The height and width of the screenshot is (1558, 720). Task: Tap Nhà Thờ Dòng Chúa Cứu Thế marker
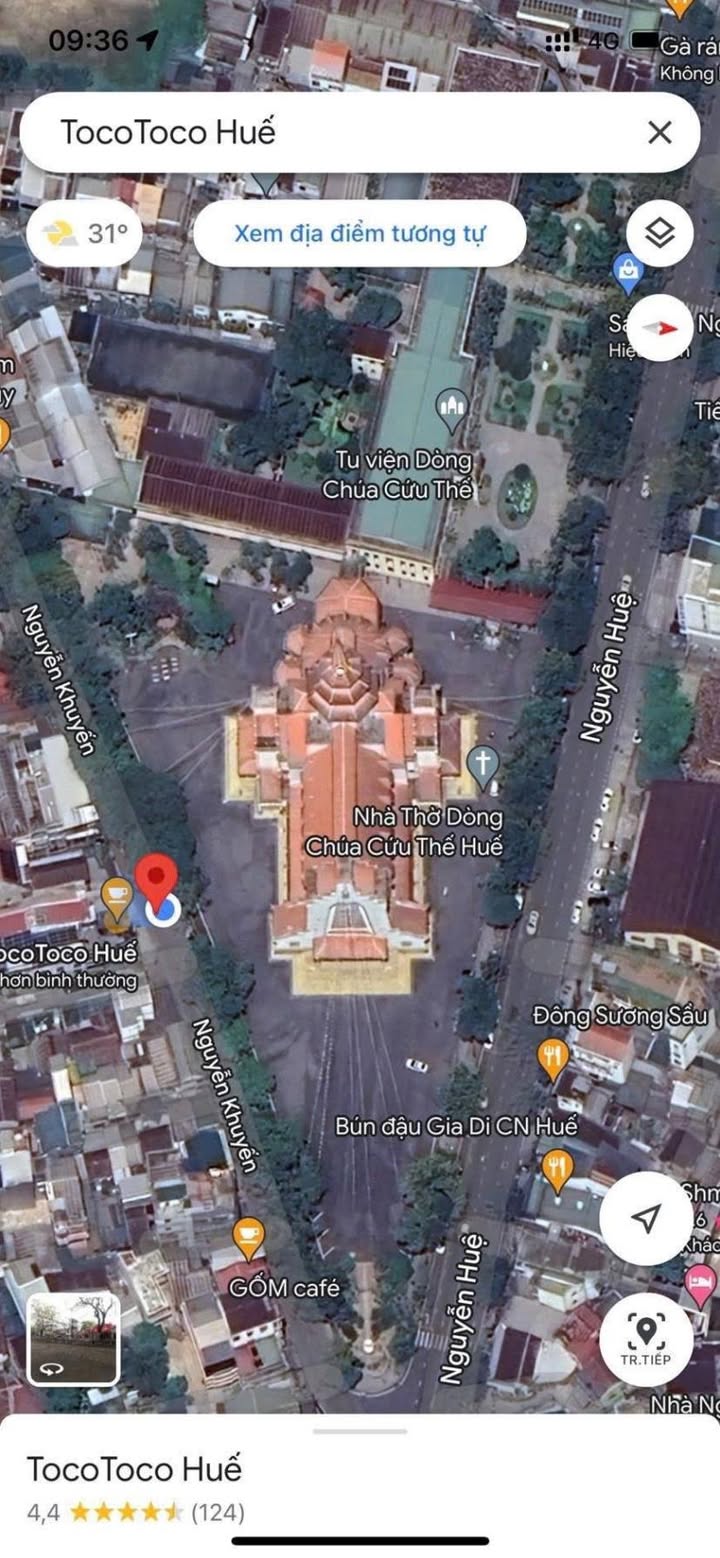(483, 766)
